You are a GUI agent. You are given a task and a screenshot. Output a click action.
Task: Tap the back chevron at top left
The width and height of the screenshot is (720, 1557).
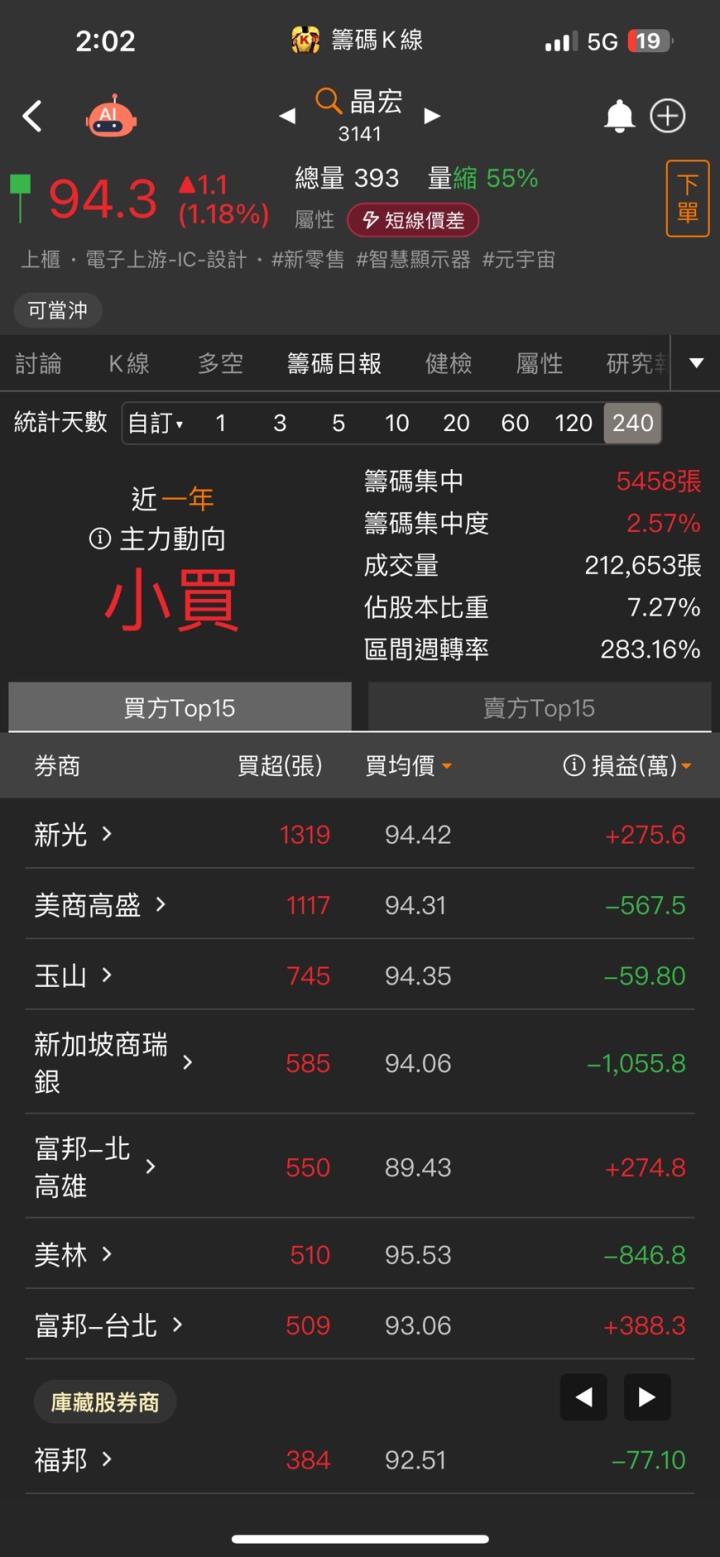coord(32,115)
